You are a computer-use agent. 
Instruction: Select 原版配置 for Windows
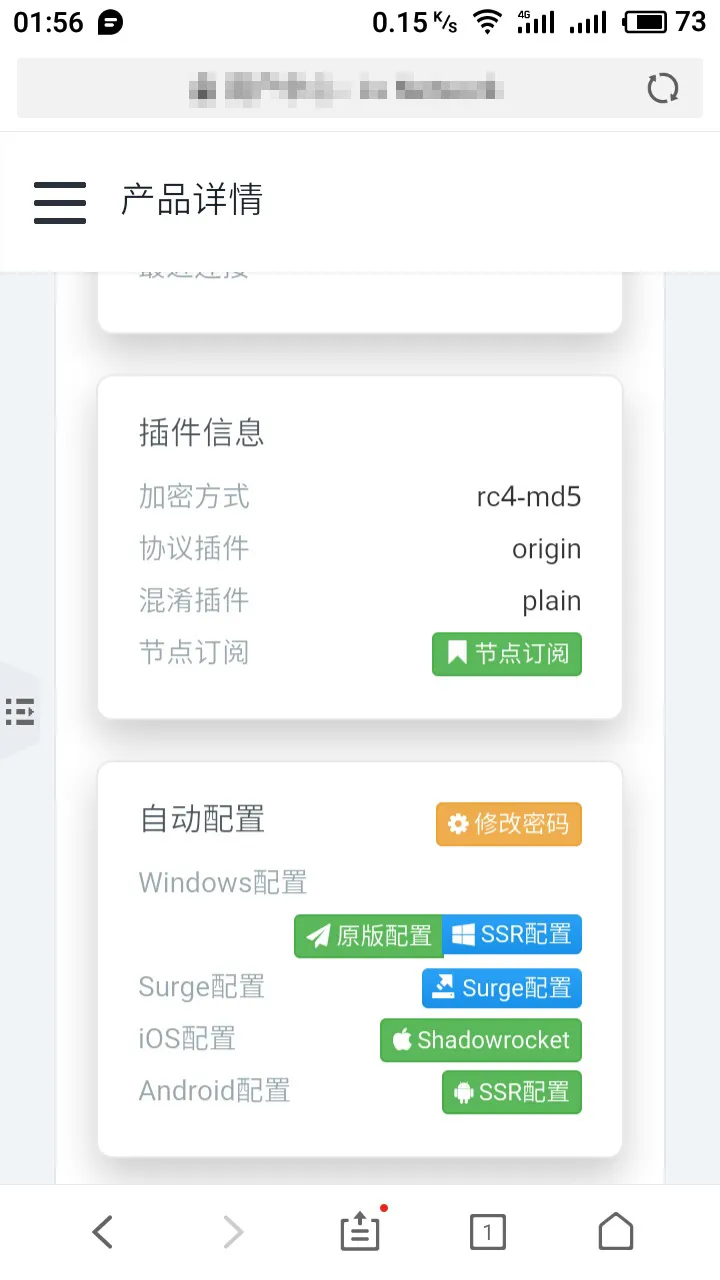tap(368, 936)
